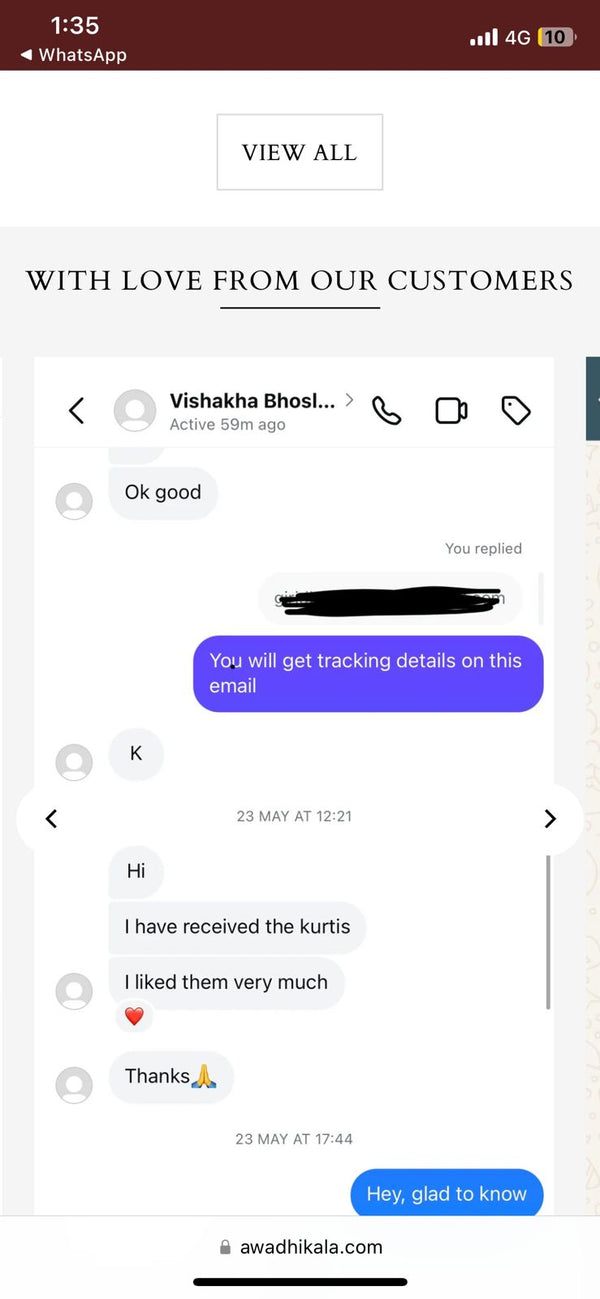Return to WhatsApp via status bar link
This screenshot has width=600, height=1299.
point(73,55)
